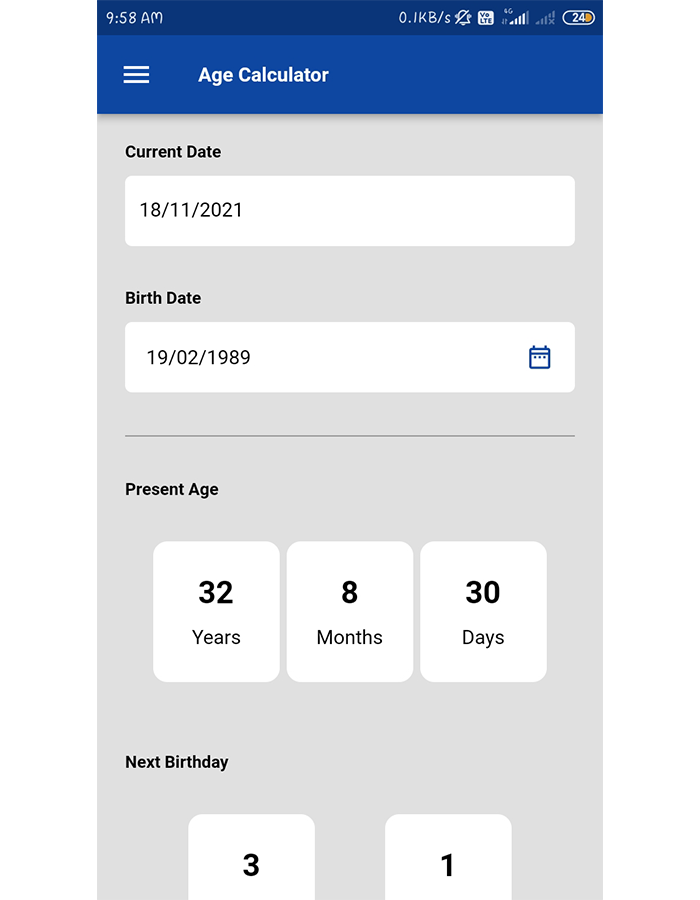Tap the Current Date field
The image size is (700, 900).
click(349, 211)
